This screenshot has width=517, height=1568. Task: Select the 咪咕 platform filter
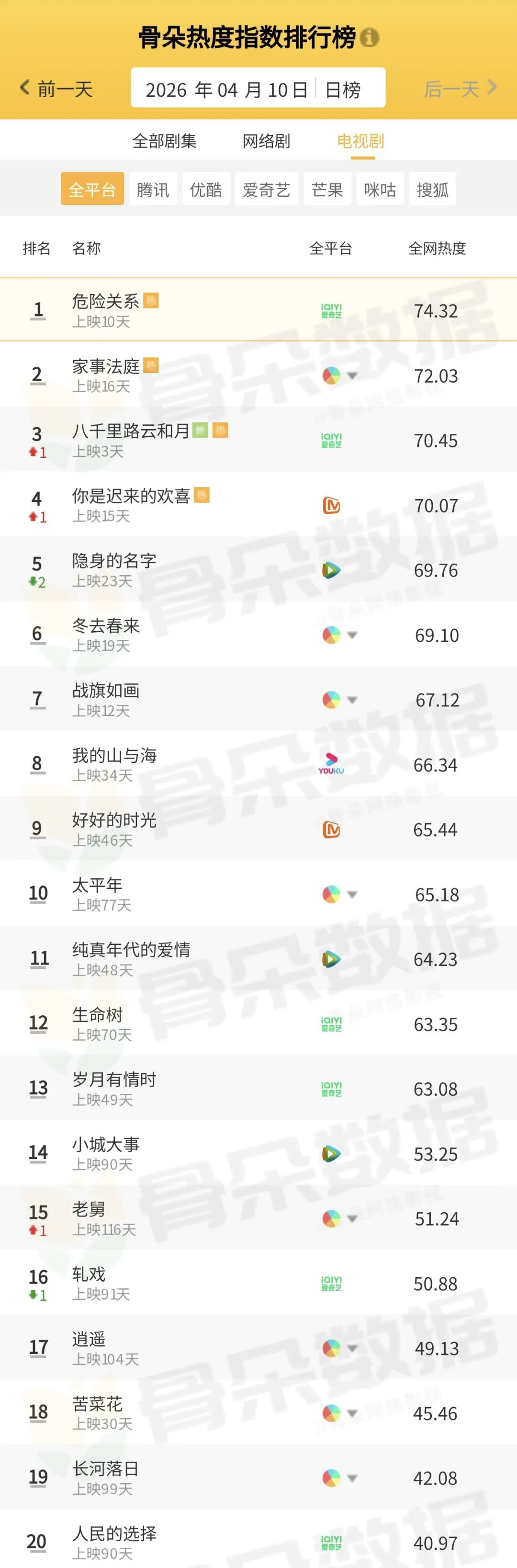coord(380,189)
